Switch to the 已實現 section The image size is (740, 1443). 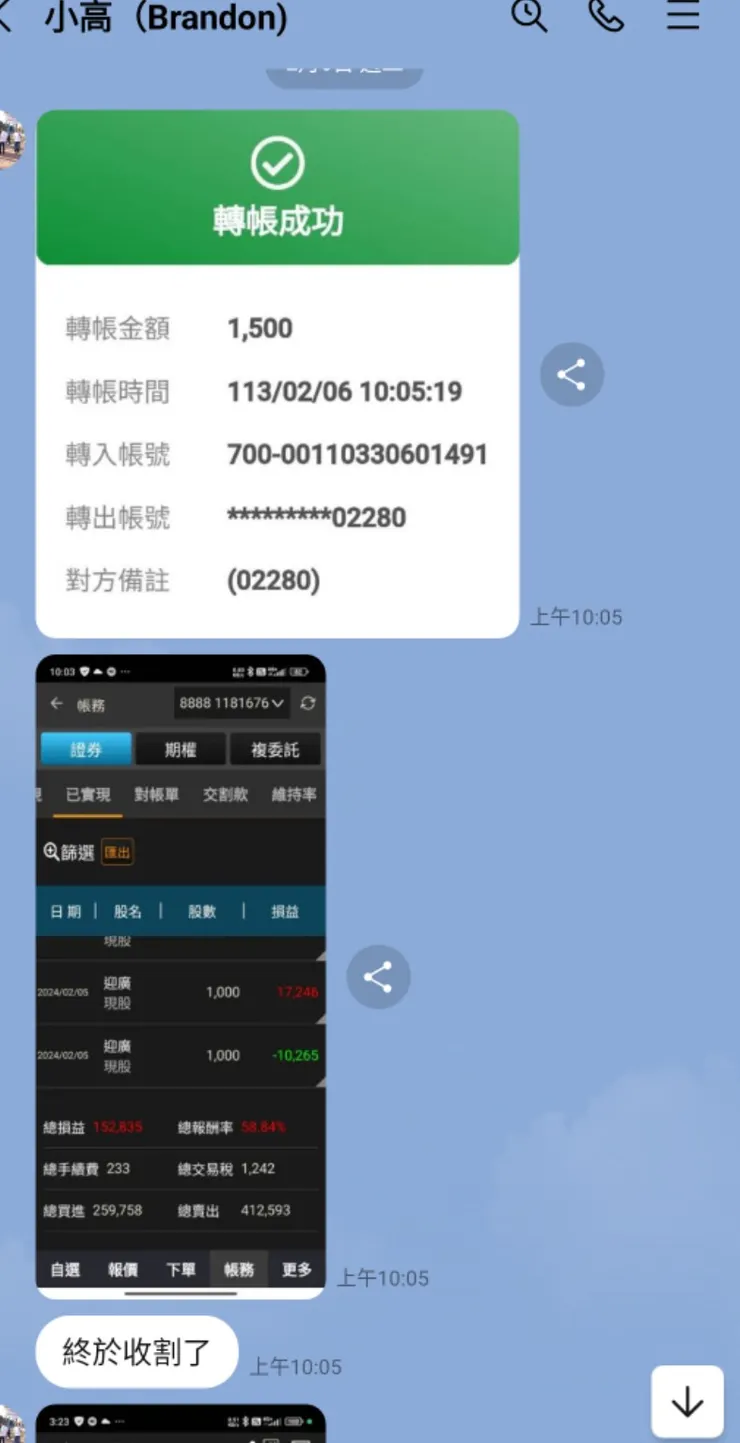88,795
